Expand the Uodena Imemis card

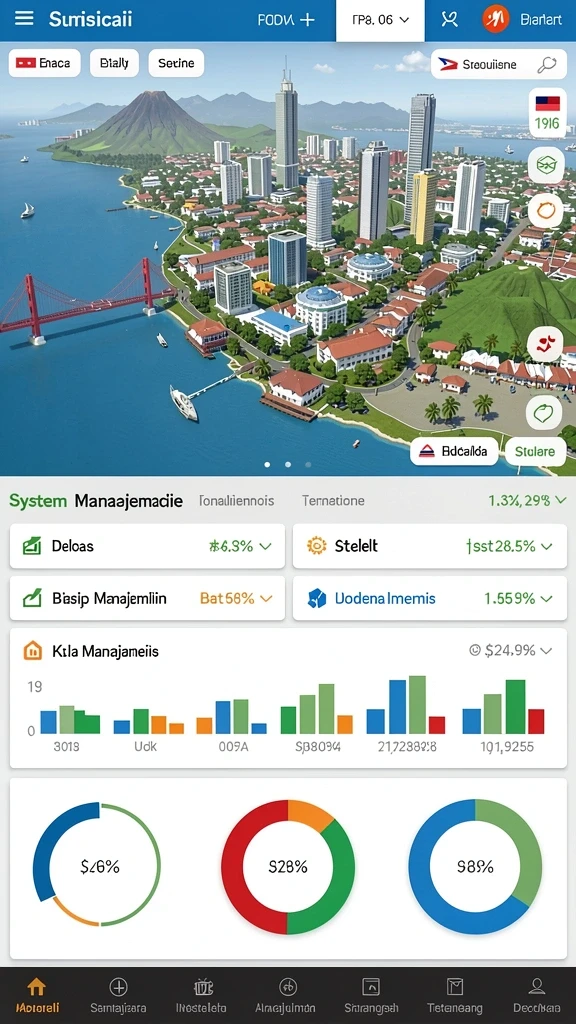tap(430, 598)
